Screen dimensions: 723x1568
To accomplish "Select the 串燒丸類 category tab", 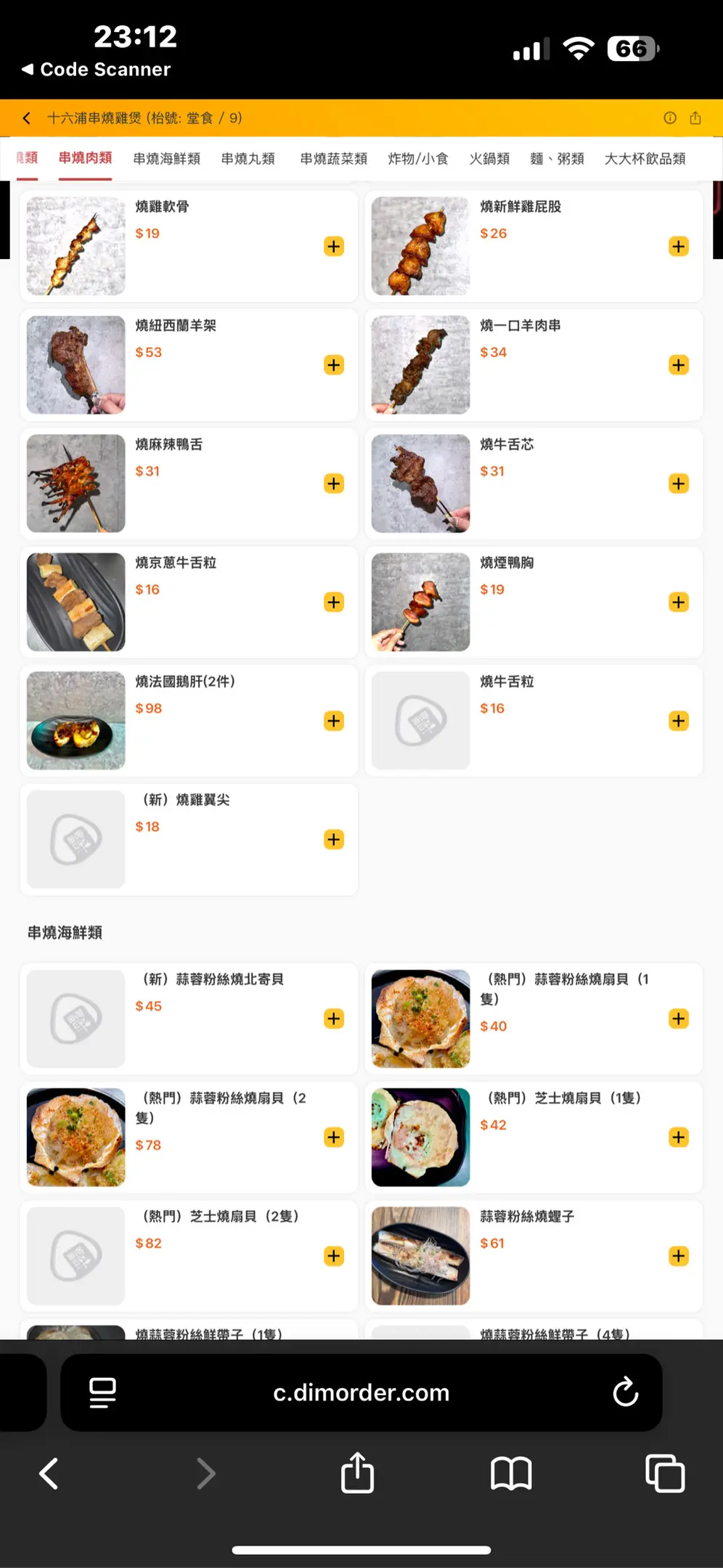I will [248, 159].
